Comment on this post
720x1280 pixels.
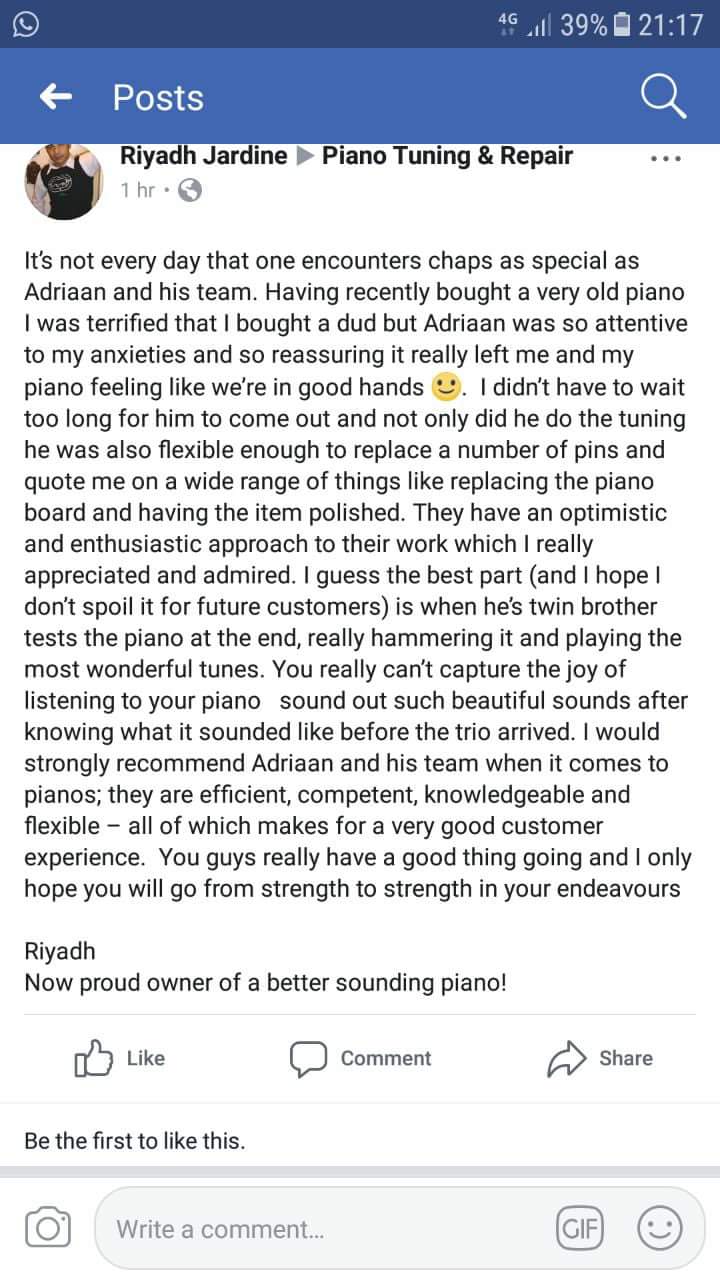click(361, 1058)
